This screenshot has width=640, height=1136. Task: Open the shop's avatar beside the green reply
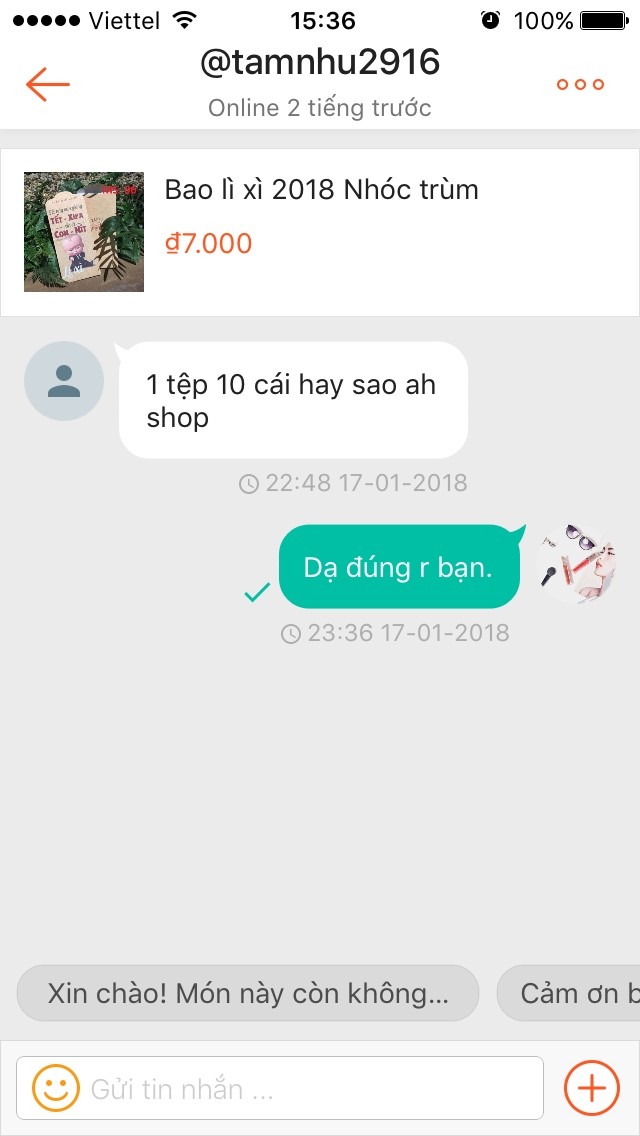tap(576, 564)
